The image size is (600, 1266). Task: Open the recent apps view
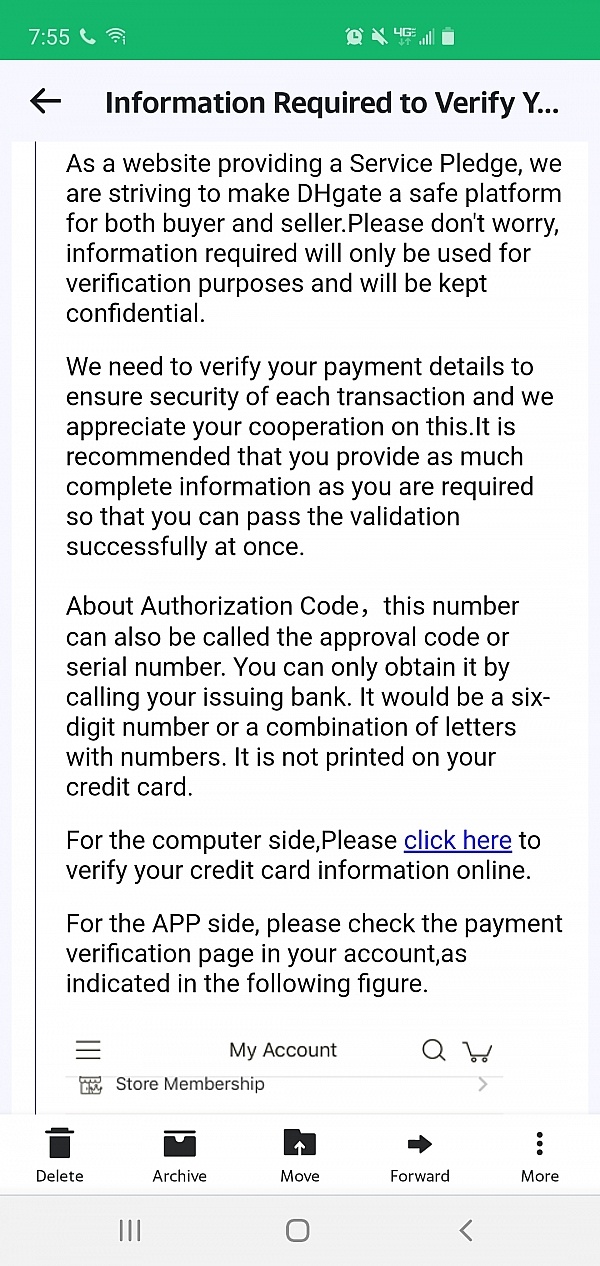pyautogui.click(x=130, y=1230)
